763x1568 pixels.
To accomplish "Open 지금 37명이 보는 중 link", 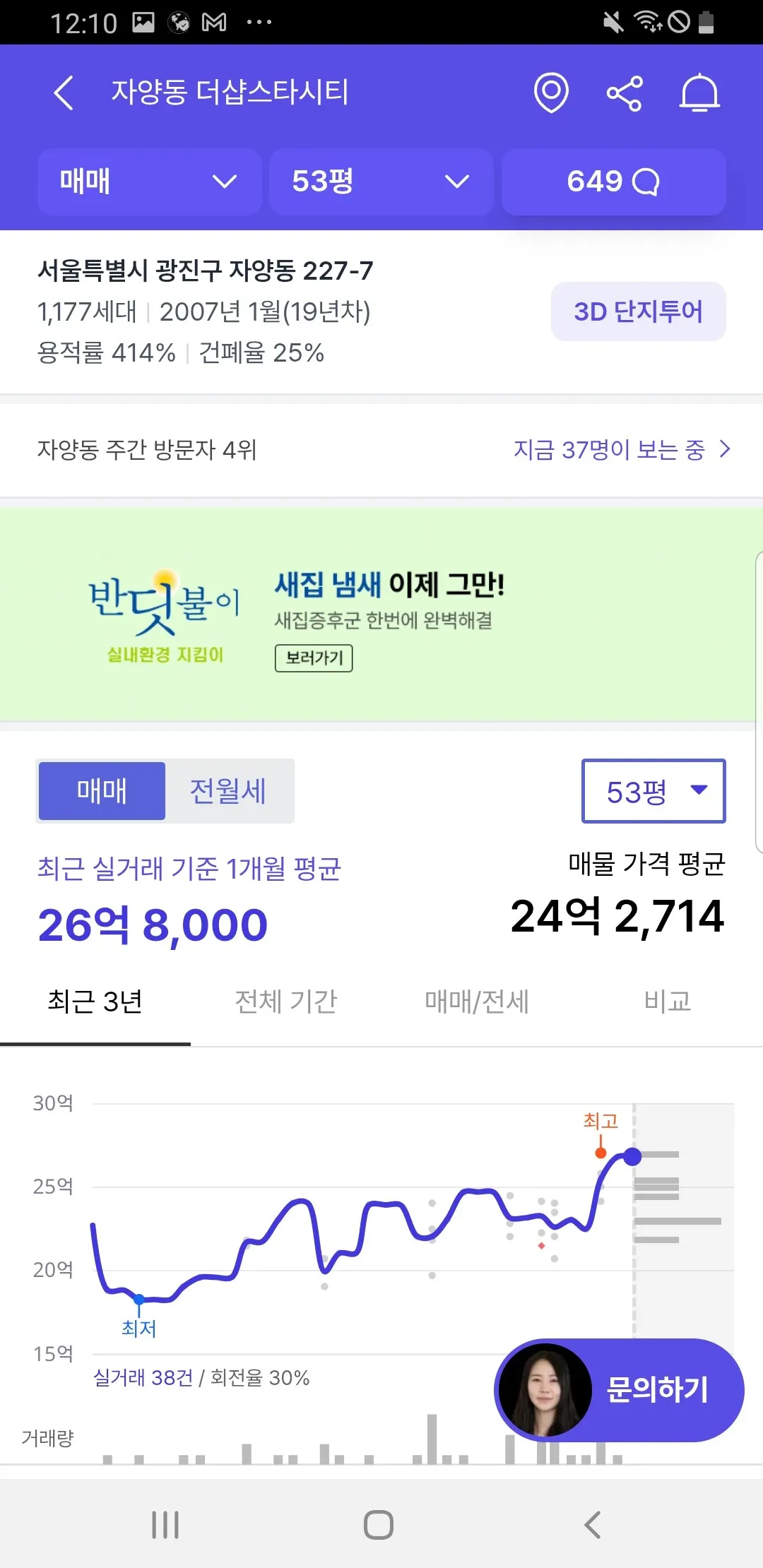I will point(621,449).
